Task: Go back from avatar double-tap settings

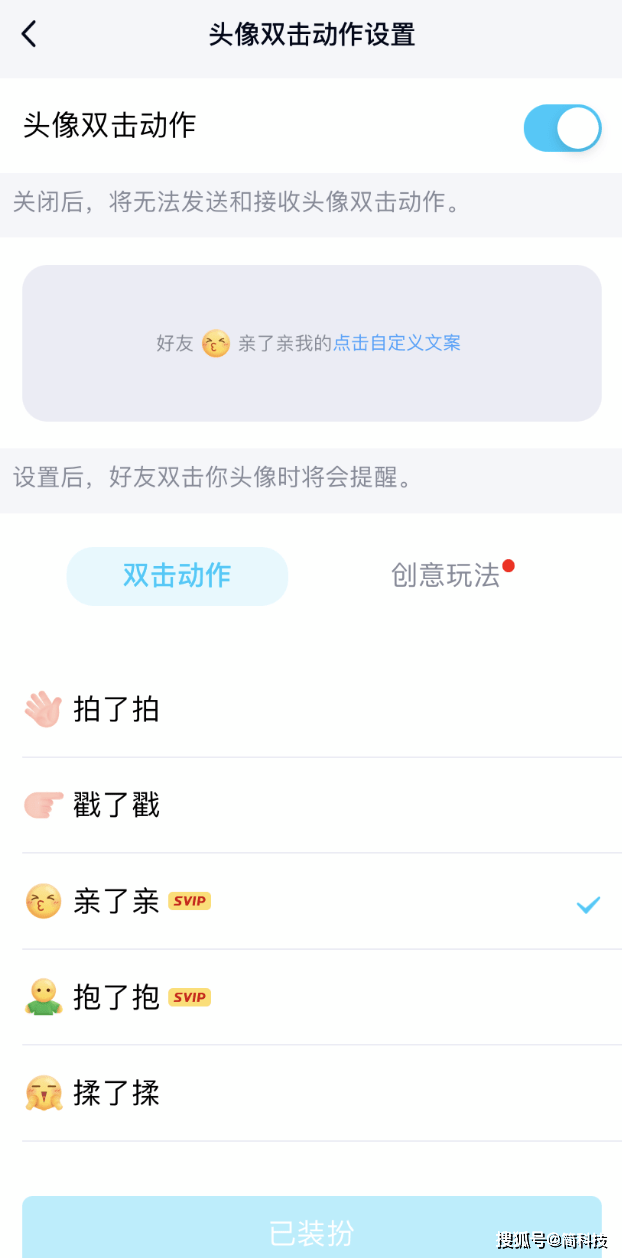Action: pos(29,34)
